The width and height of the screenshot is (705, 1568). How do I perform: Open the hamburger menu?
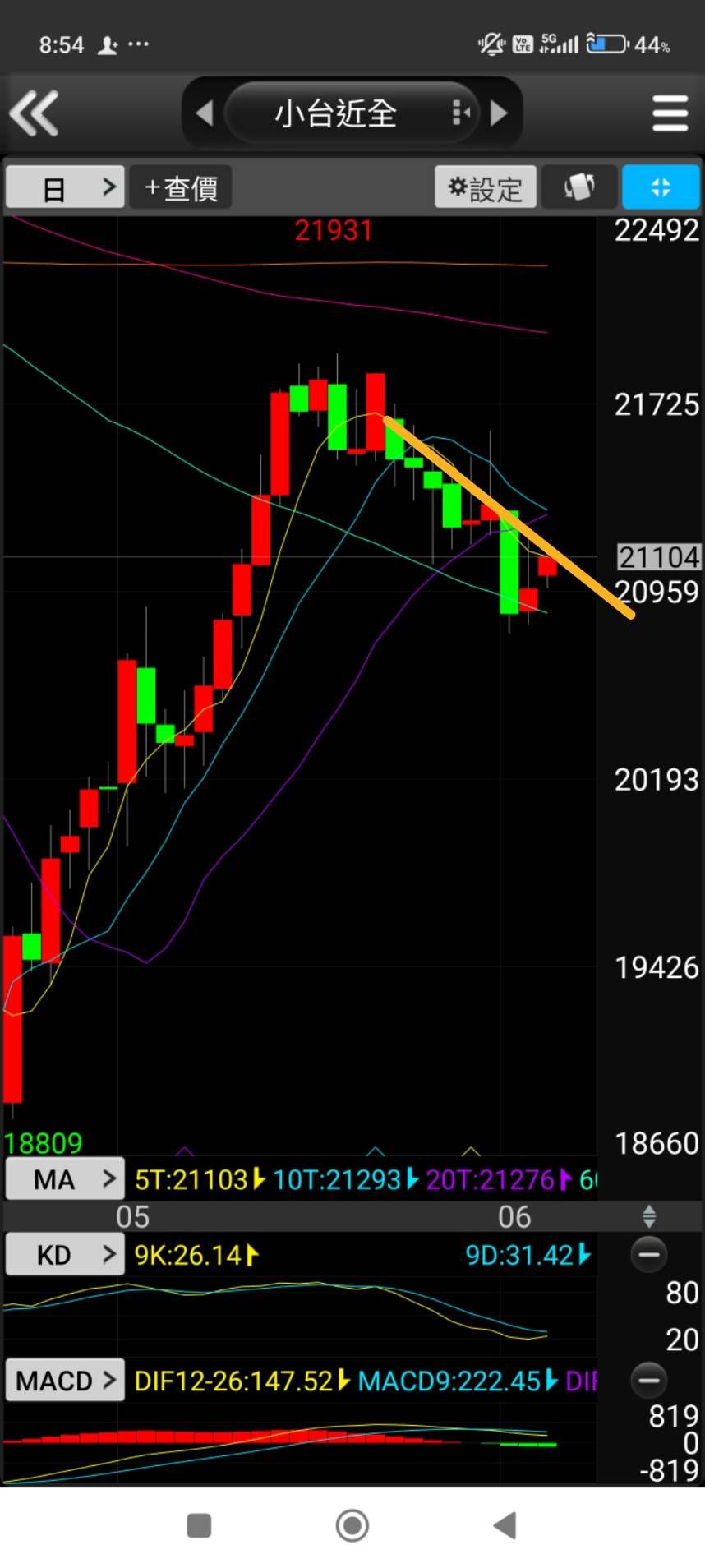tap(670, 113)
